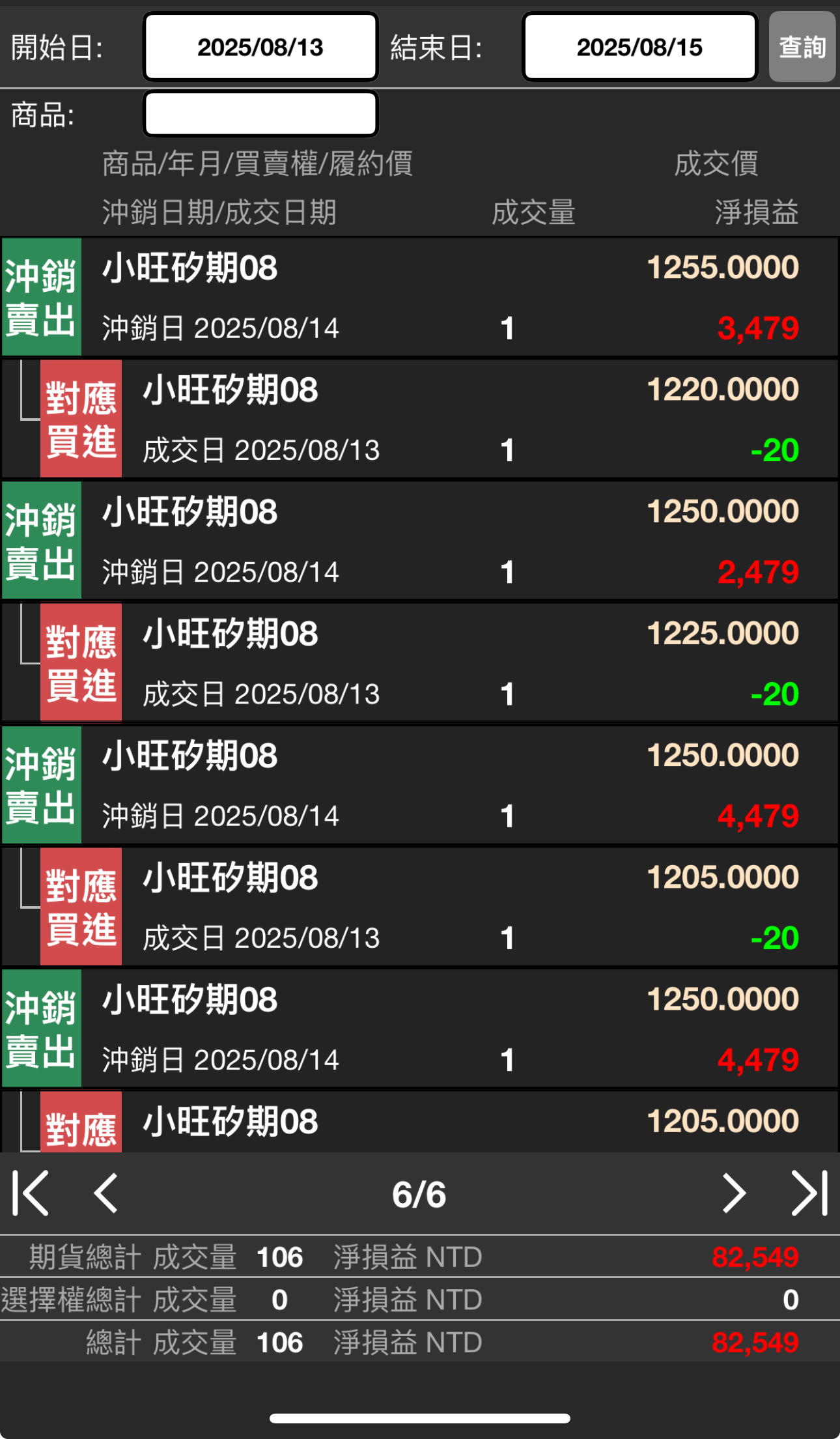Open the end date picker showing 2025/08/15
The width and height of the screenshot is (840, 1439).
(x=640, y=47)
